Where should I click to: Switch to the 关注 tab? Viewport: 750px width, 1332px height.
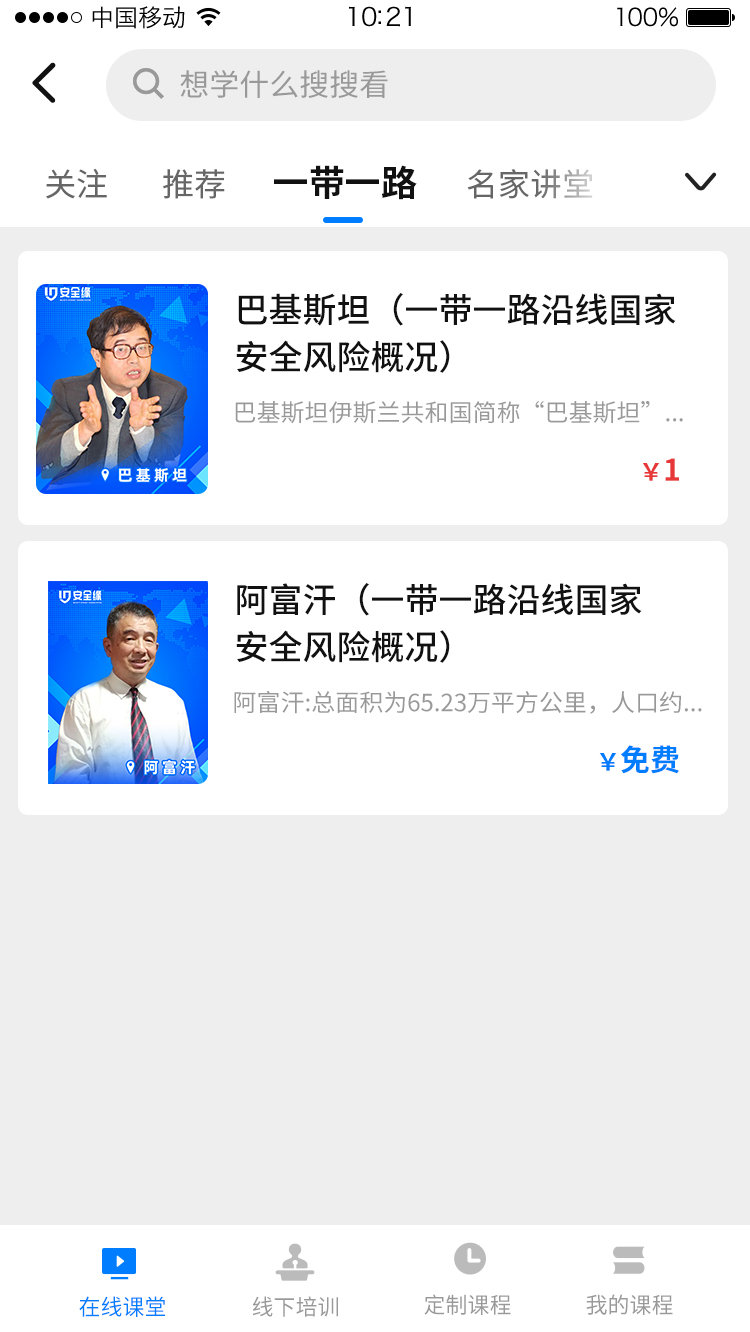click(x=76, y=185)
